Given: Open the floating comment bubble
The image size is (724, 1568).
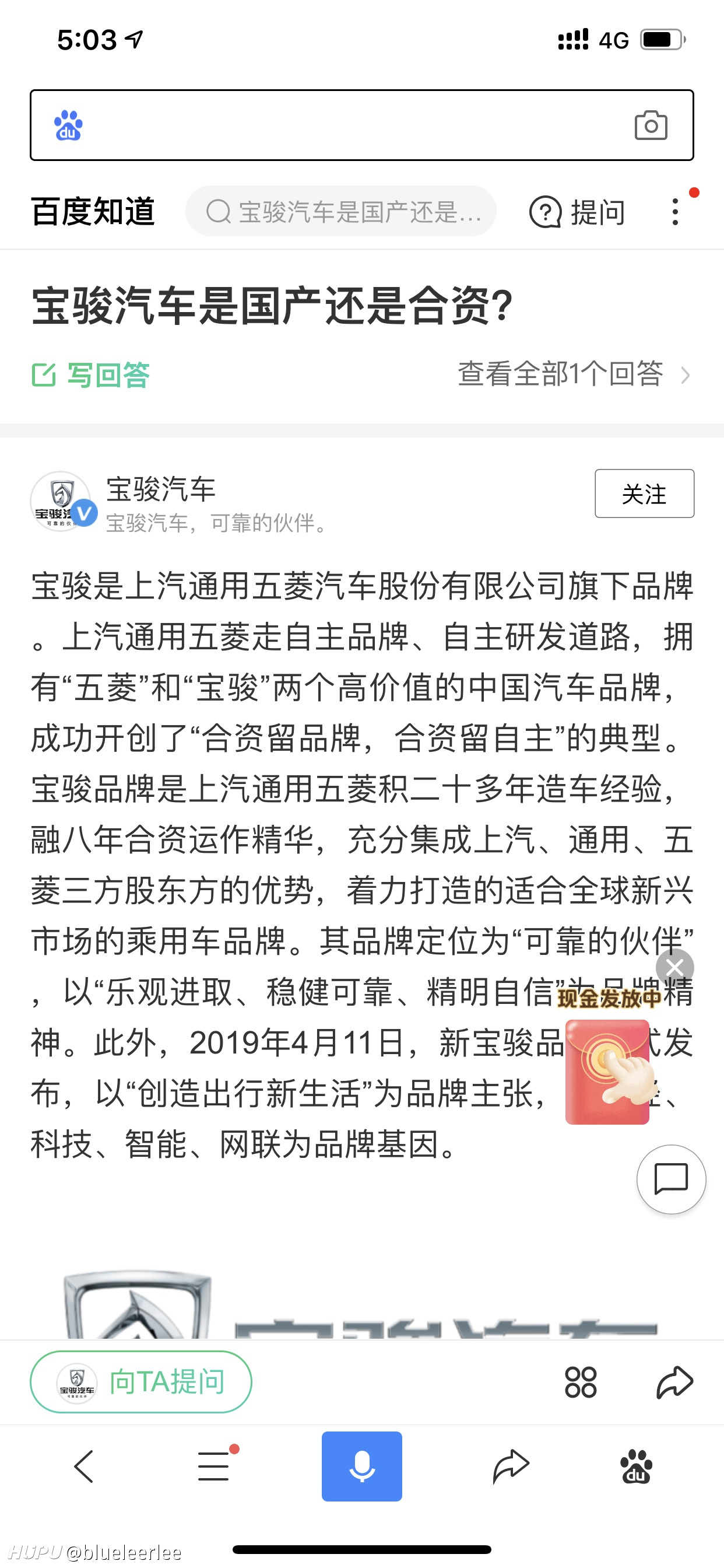Looking at the screenshot, I should (x=671, y=1179).
